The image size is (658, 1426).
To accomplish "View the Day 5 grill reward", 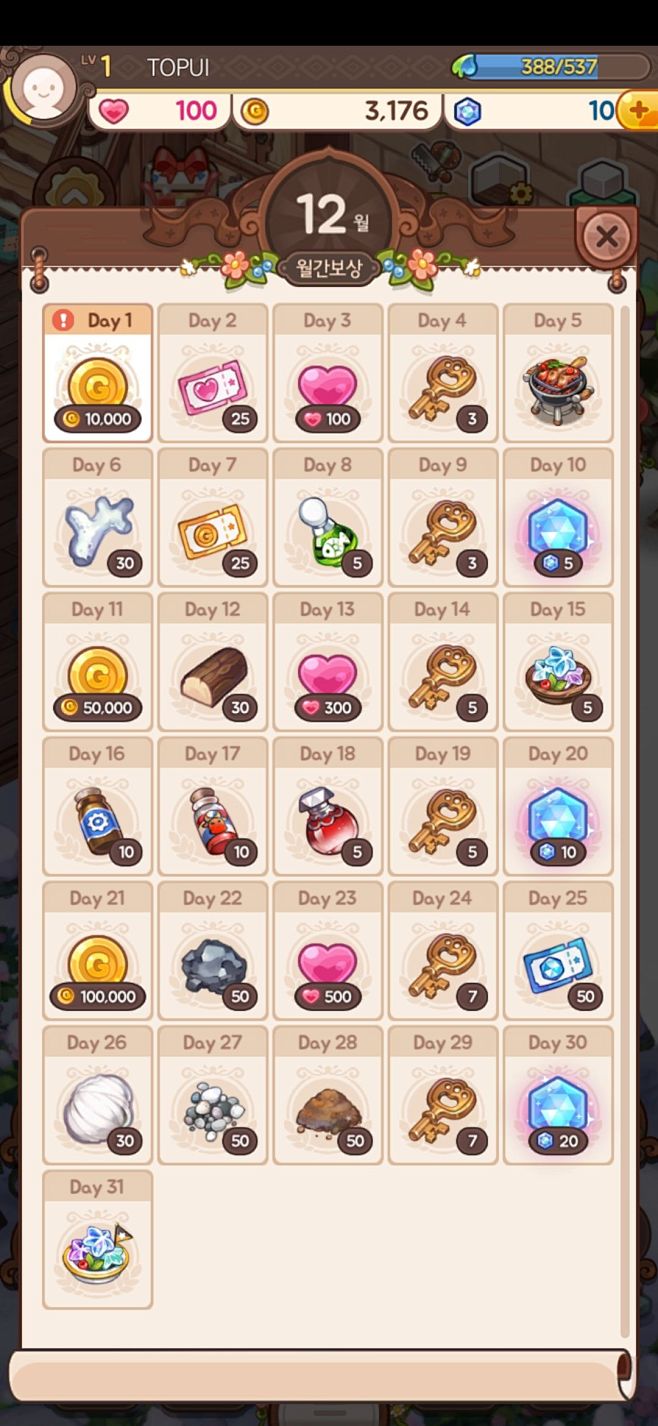I will pyautogui.click(x=558, y=373).
